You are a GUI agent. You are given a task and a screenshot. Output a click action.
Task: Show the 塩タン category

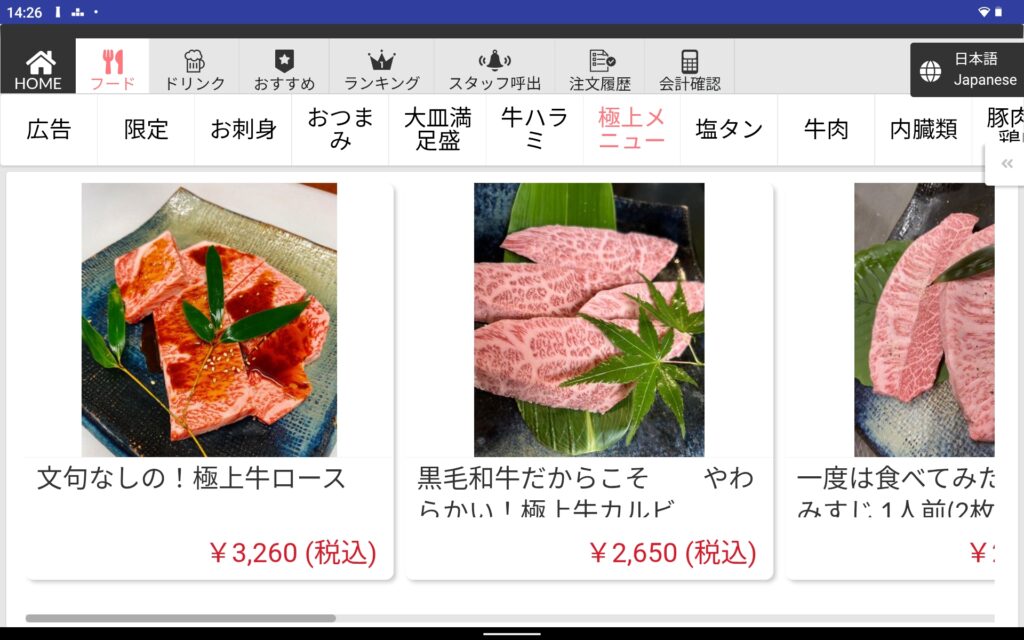coord(729,129)
